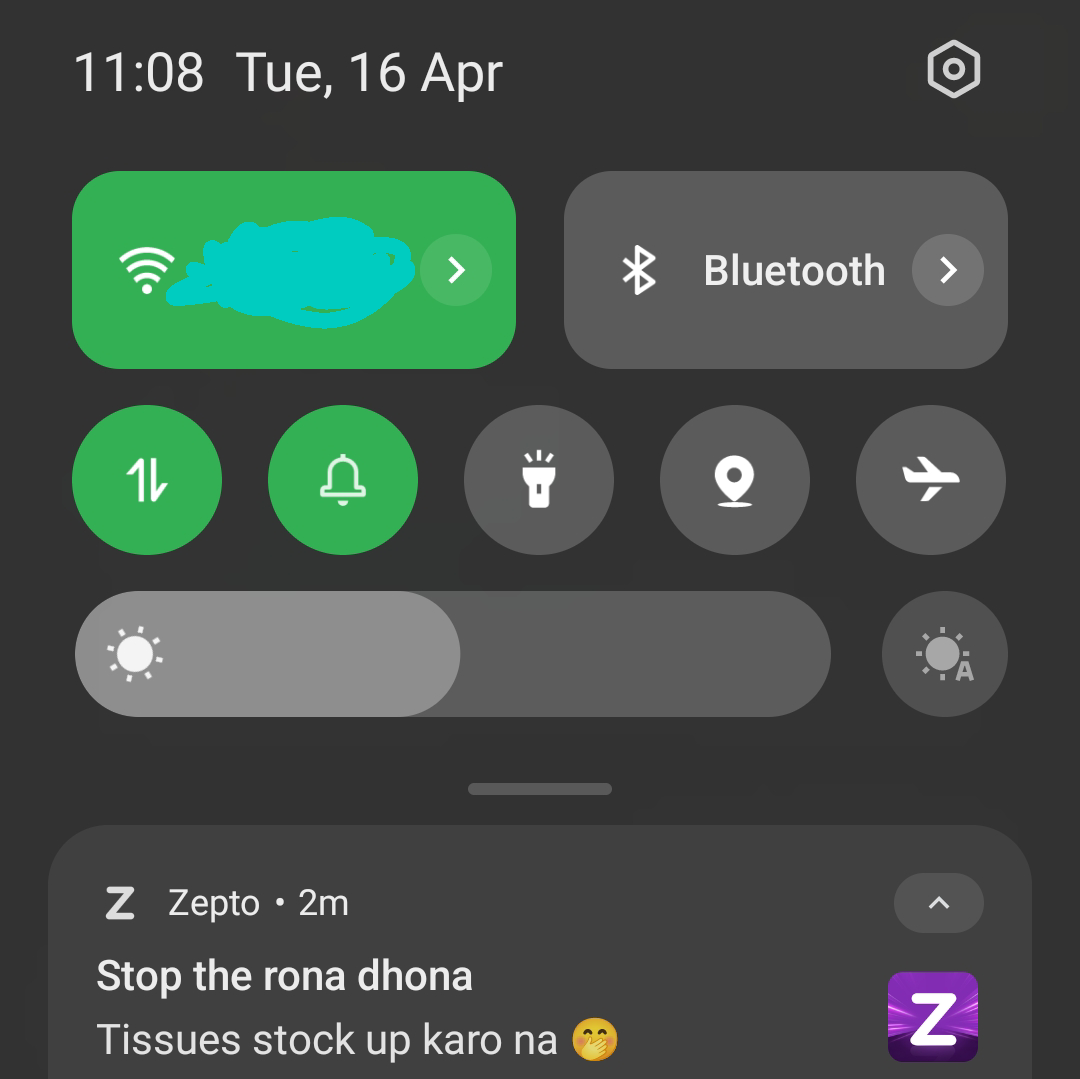The image size is (1080, 1079).
Task: Set brightness using the slider
Action: 452,654
